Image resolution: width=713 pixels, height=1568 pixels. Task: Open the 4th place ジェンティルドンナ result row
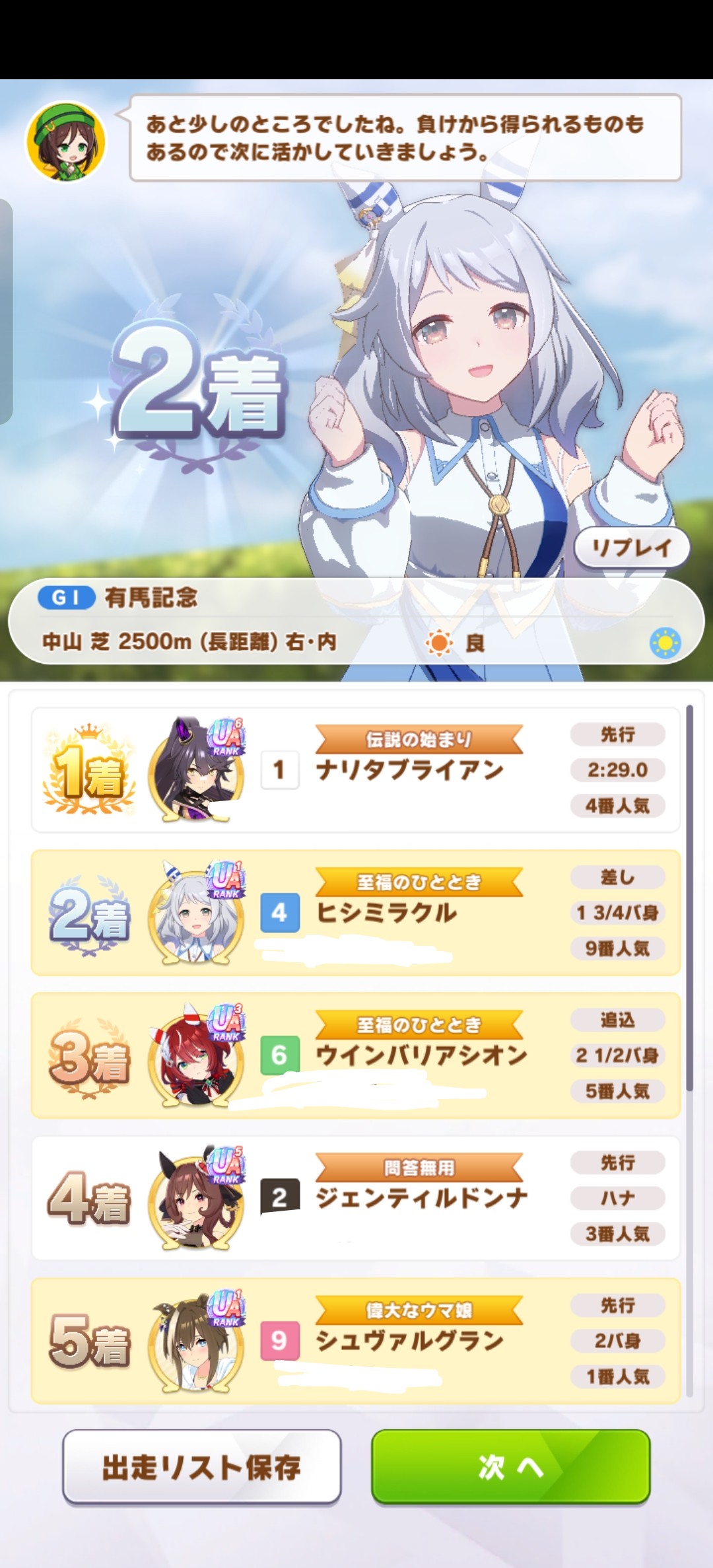[355, 1198]
